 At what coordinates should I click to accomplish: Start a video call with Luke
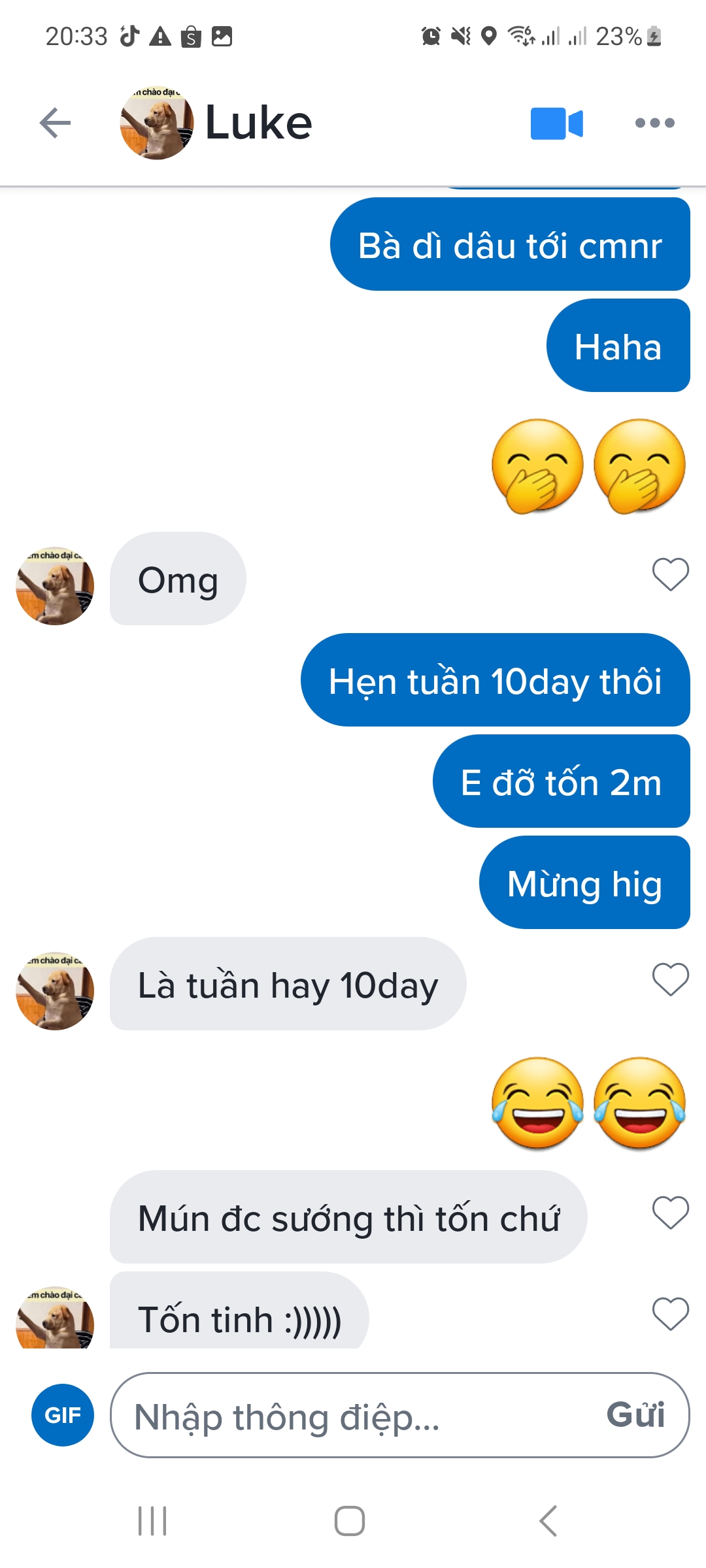(556, 123)
